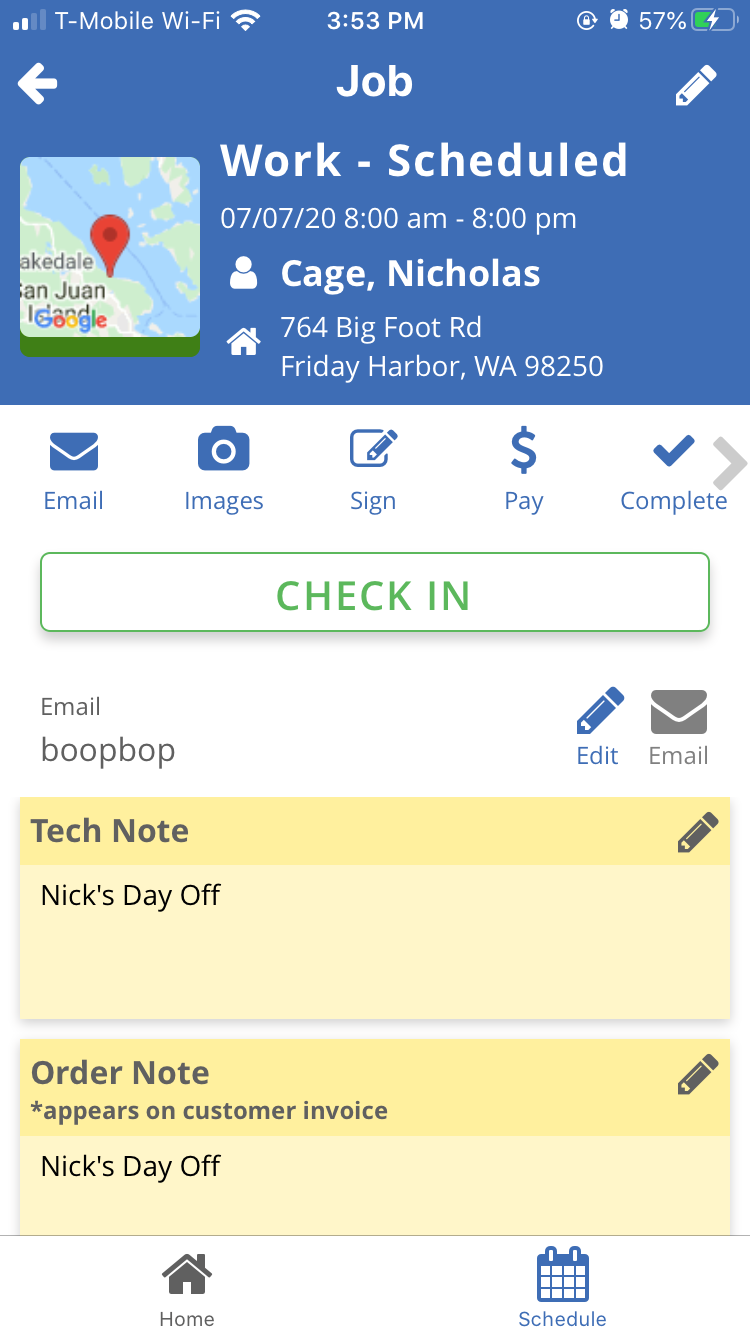Select the Pay dollar action
The height and width of the screenshot is (1334, 750).
(x=523, y=469)
